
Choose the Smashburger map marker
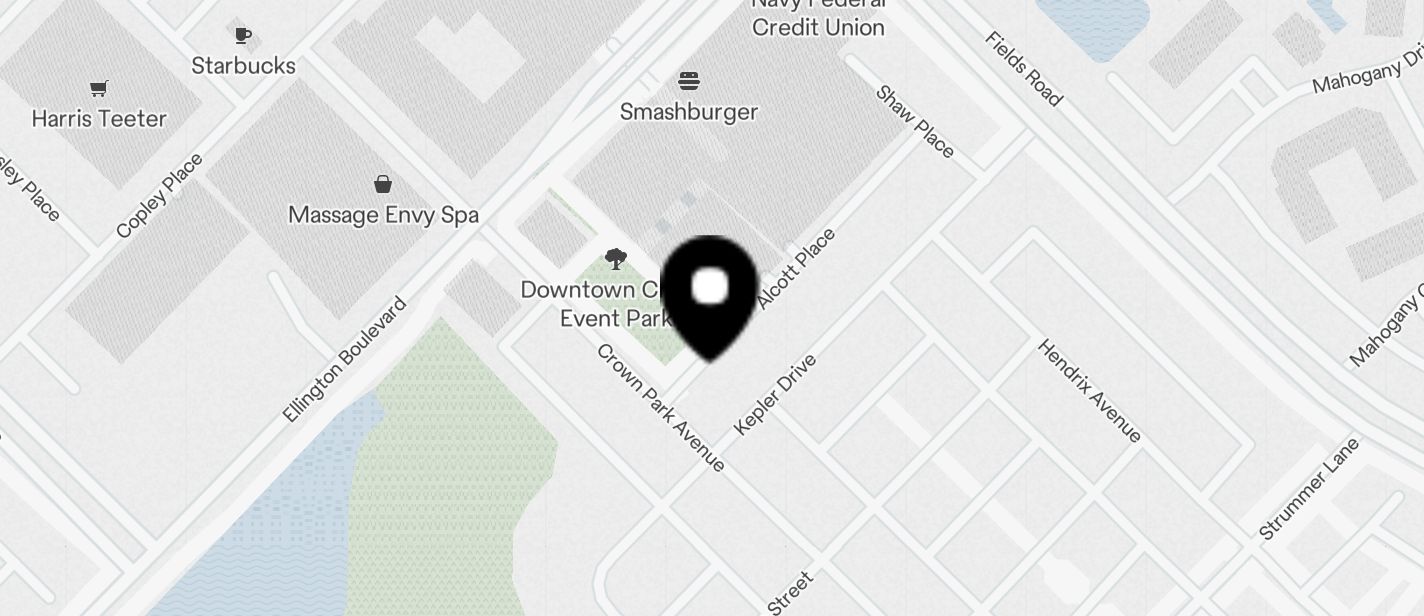coord(688,81)
